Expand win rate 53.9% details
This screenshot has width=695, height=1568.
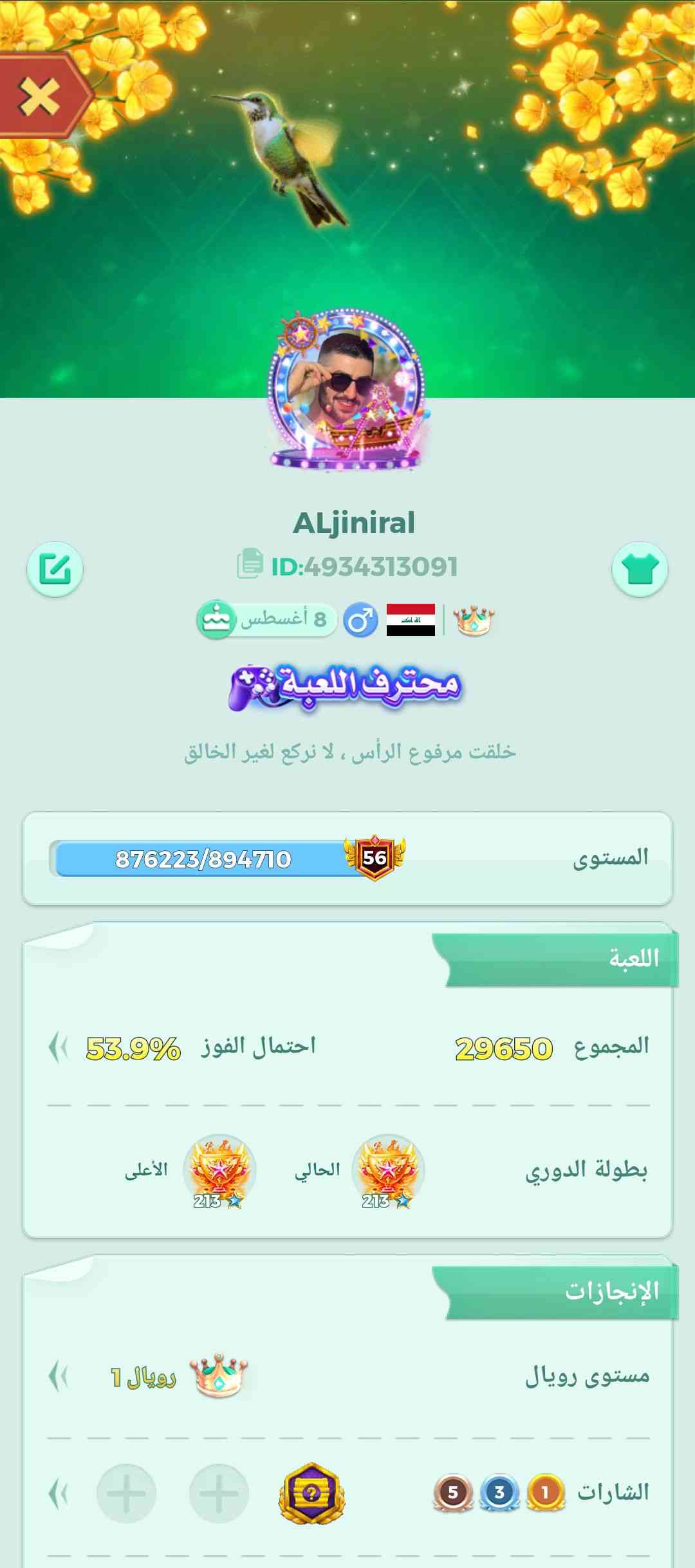(58, 1048)
